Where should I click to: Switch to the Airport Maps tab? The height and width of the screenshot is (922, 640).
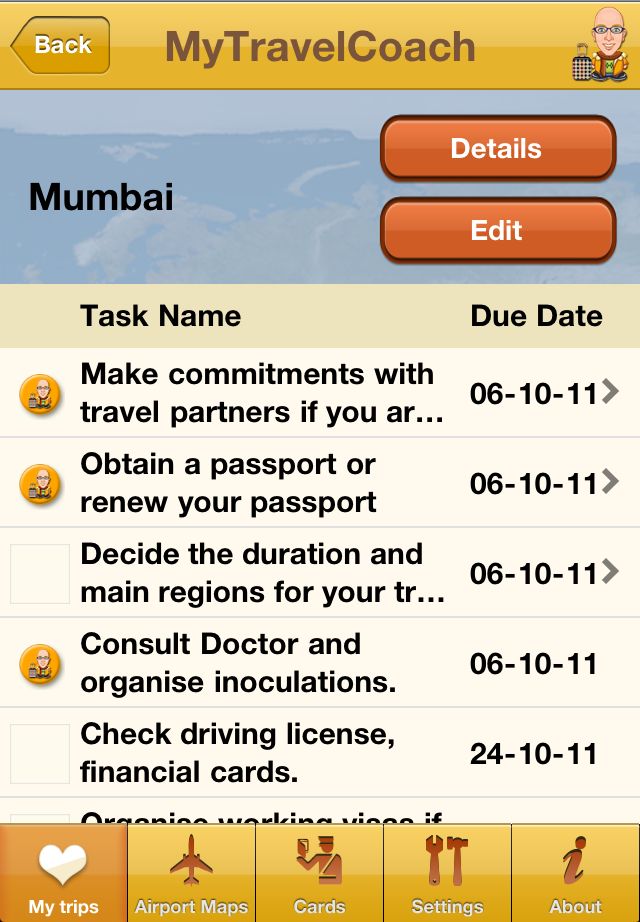tap(192, 873)
